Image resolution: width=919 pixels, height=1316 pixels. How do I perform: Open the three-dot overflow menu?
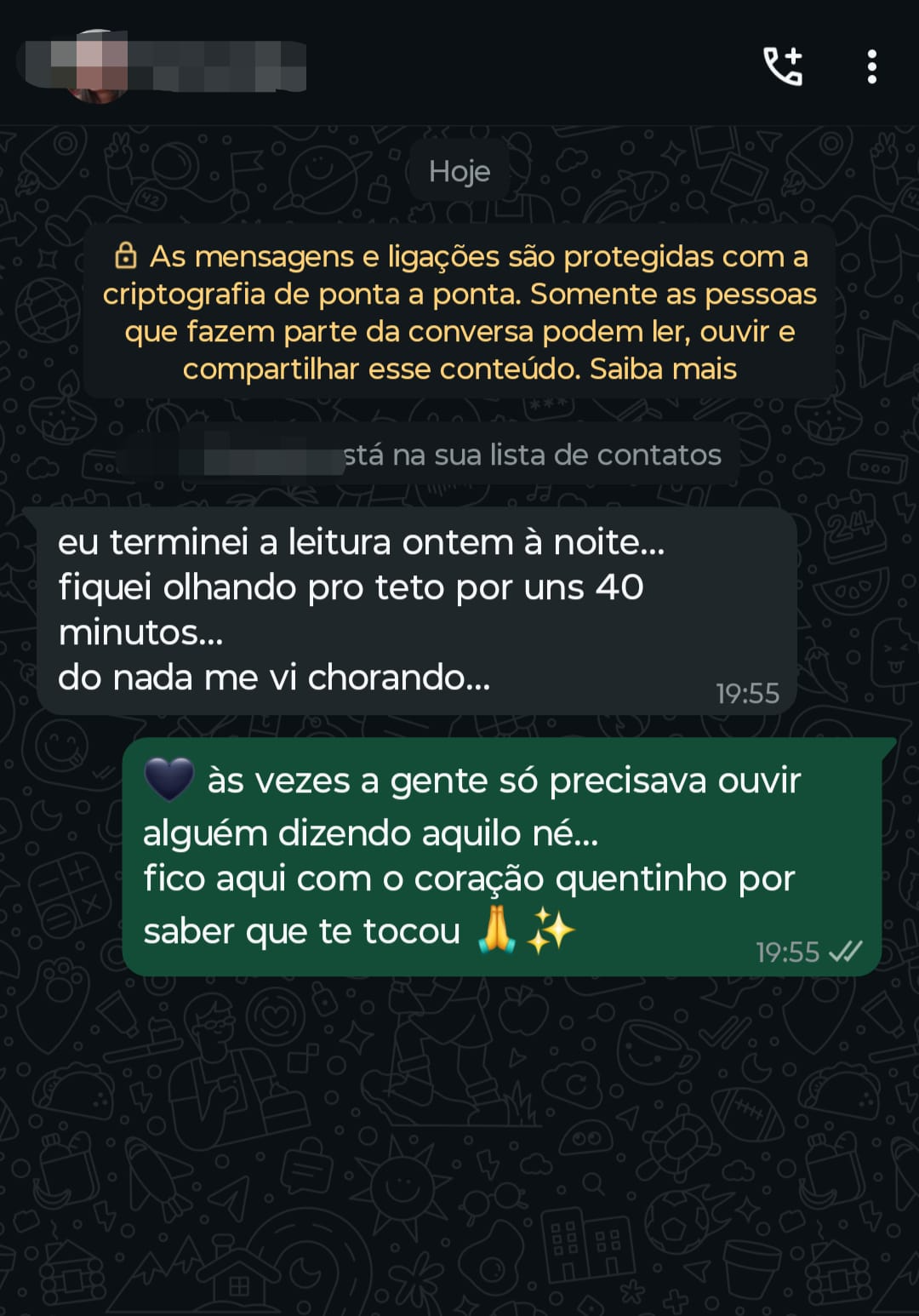click(x=870, y=65)
